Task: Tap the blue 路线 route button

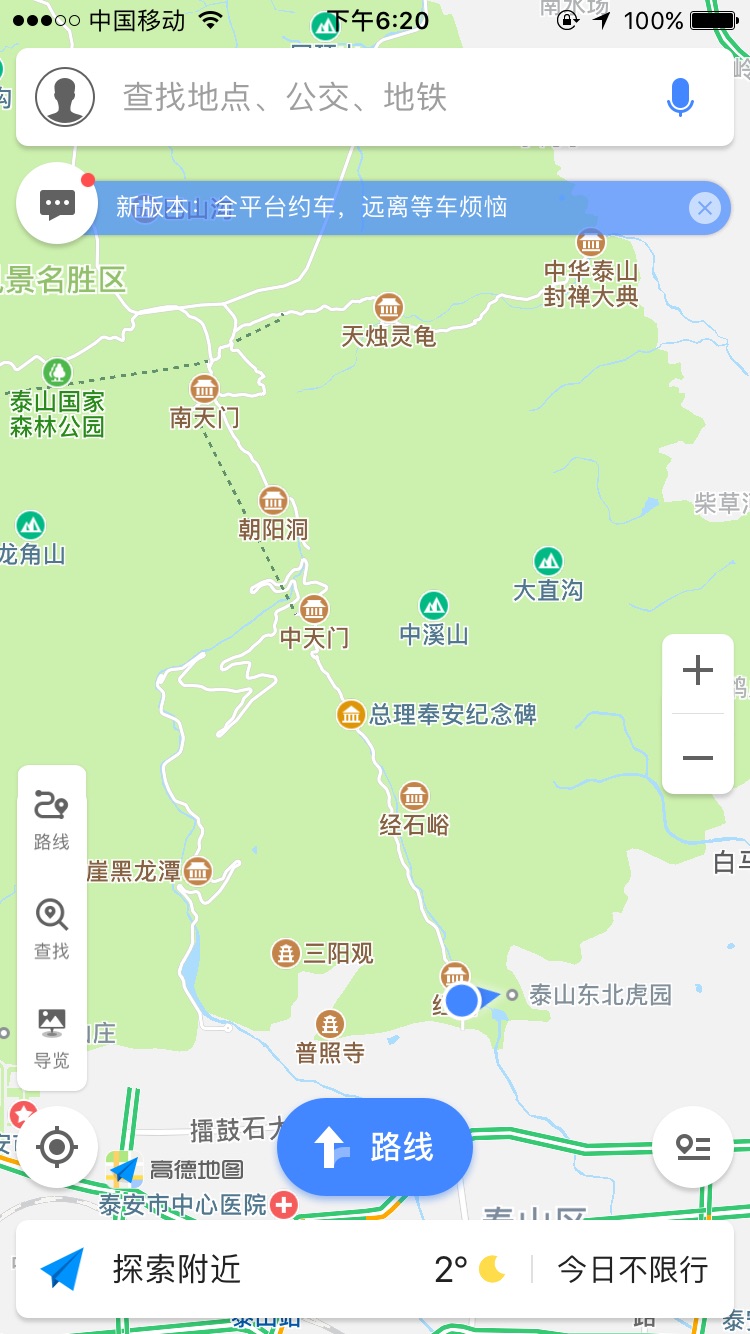Action: 375,1147
